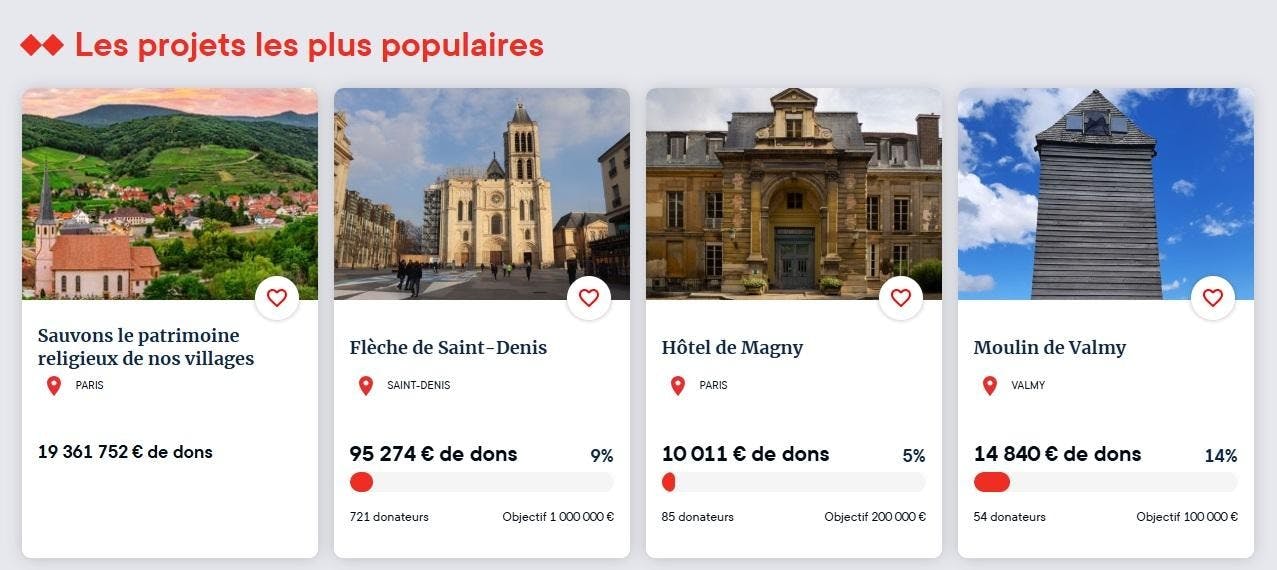Like the Flèche de Saint-Denis project
The height and width of the screenshot is (570, 1277).
tap(589, 298)
